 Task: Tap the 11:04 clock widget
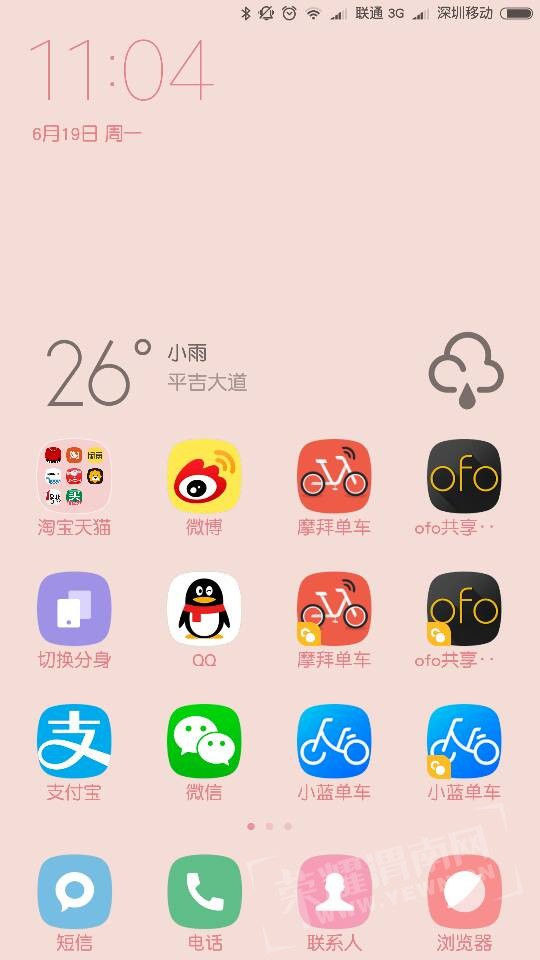pyautogui.click(x=121, y=70)
